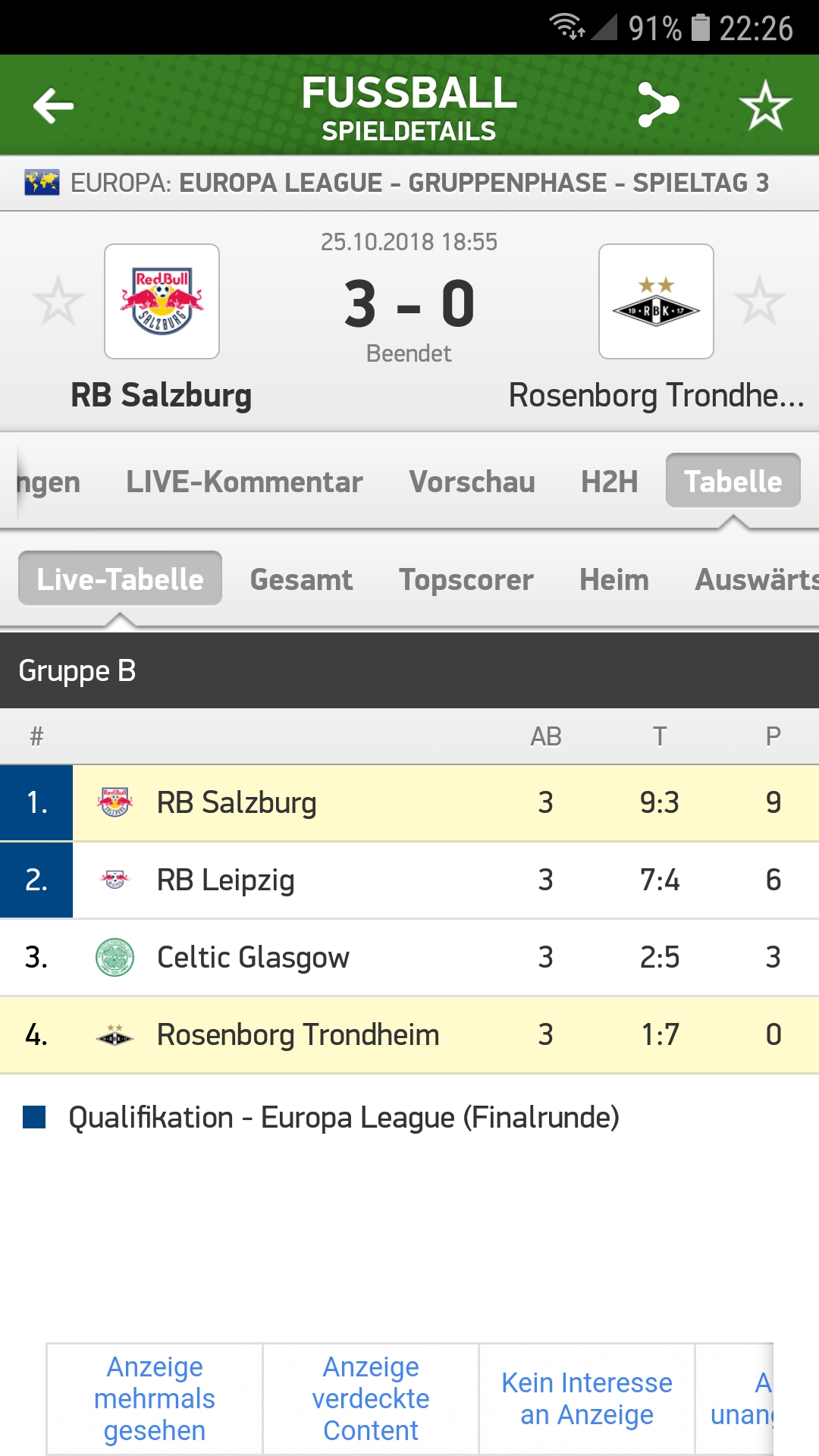
Task: Show the Gesamt table
Action: tap(301, 579)
